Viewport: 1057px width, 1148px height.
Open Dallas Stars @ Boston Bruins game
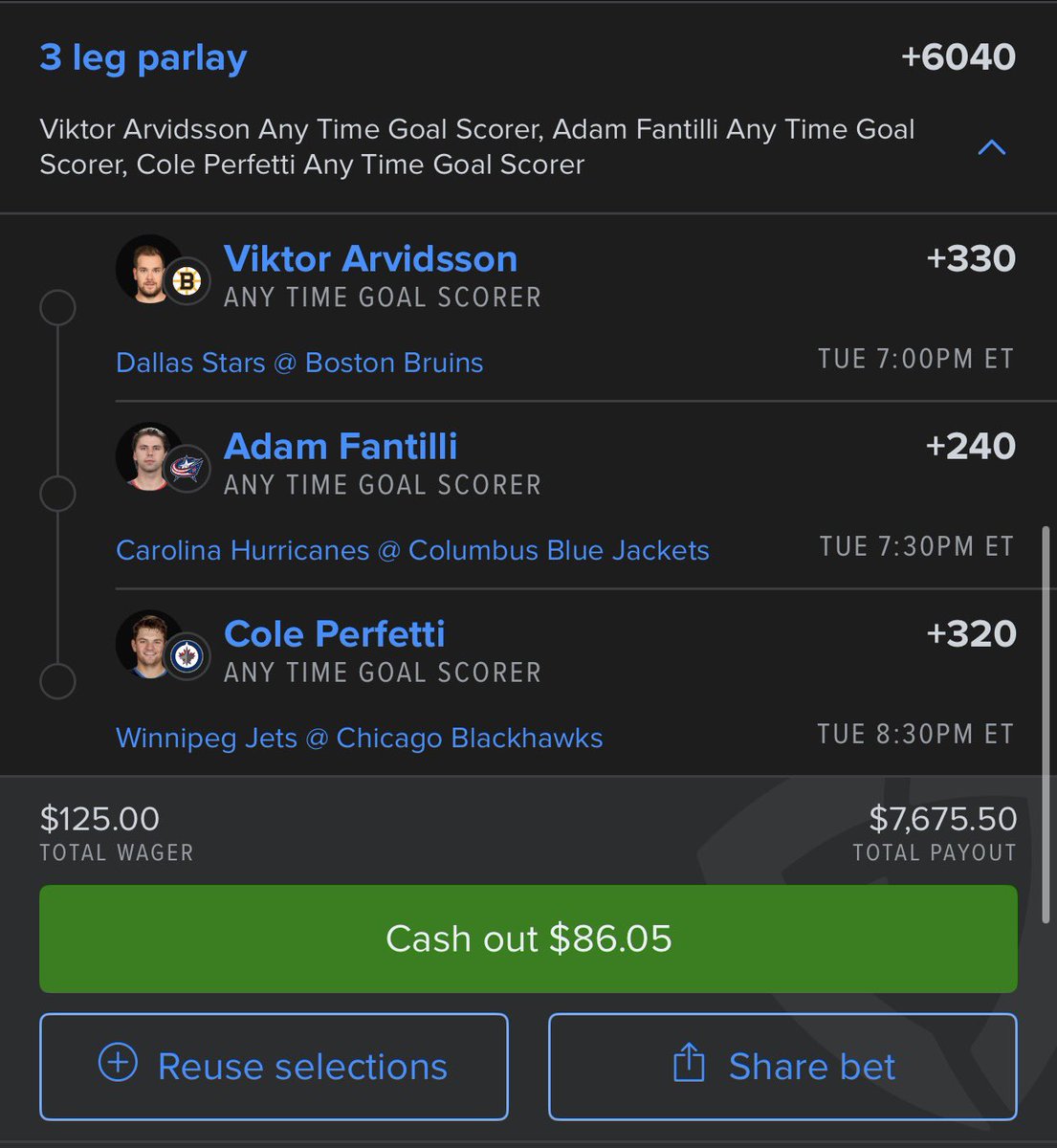point(299,363)
